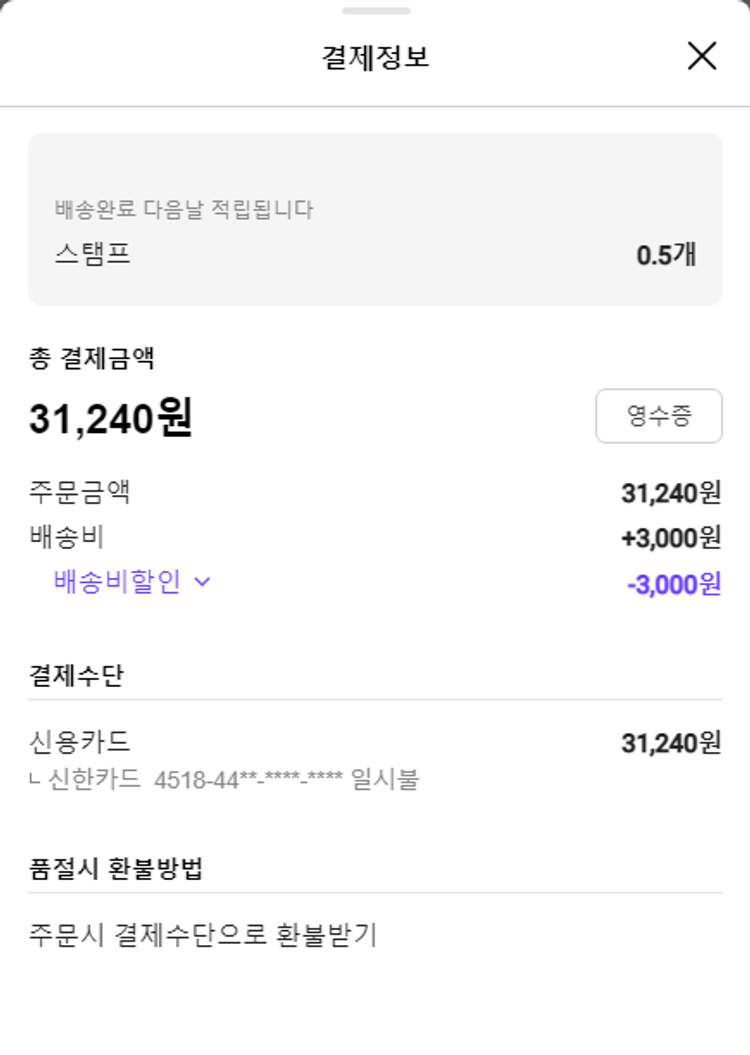The image size is (750, 1055).
Task: Open the 영수증 receipt
Action: click(x=658, y=416)
